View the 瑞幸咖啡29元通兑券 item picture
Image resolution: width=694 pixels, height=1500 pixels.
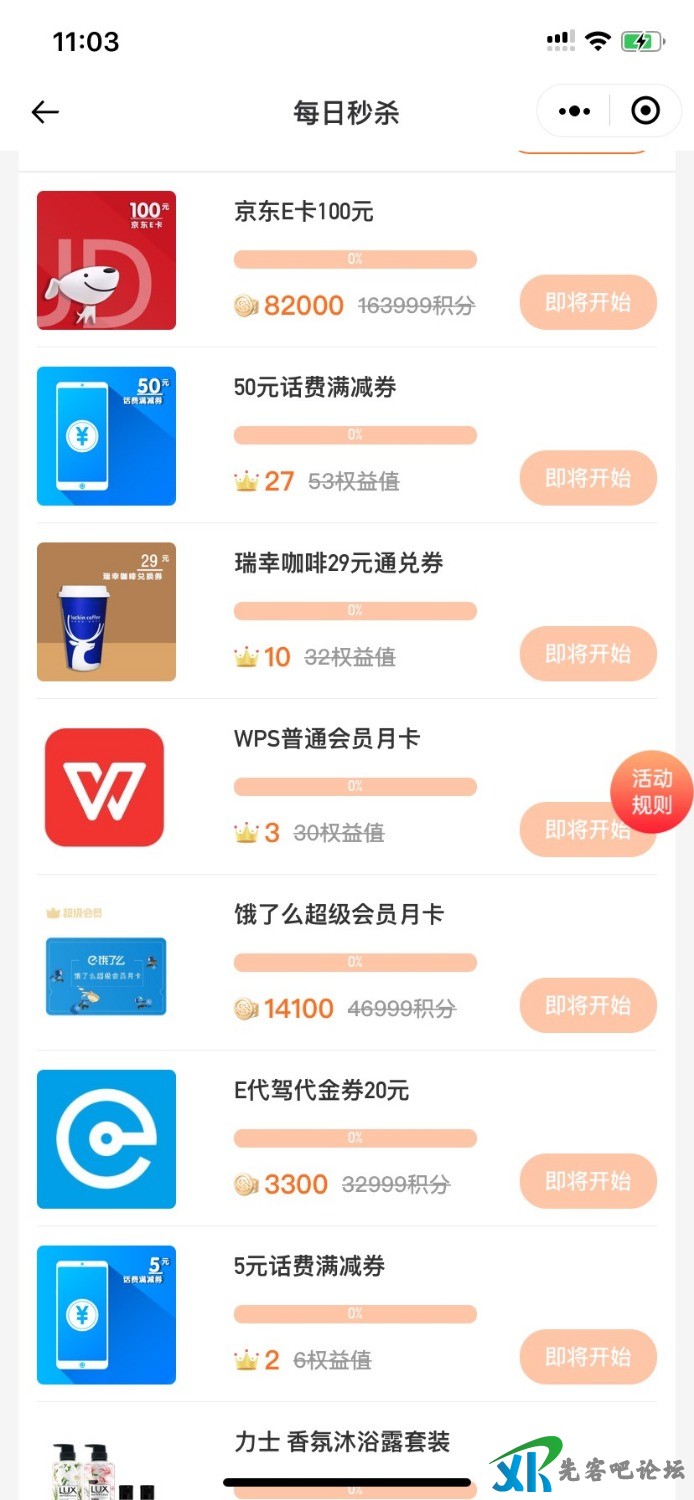106,612
